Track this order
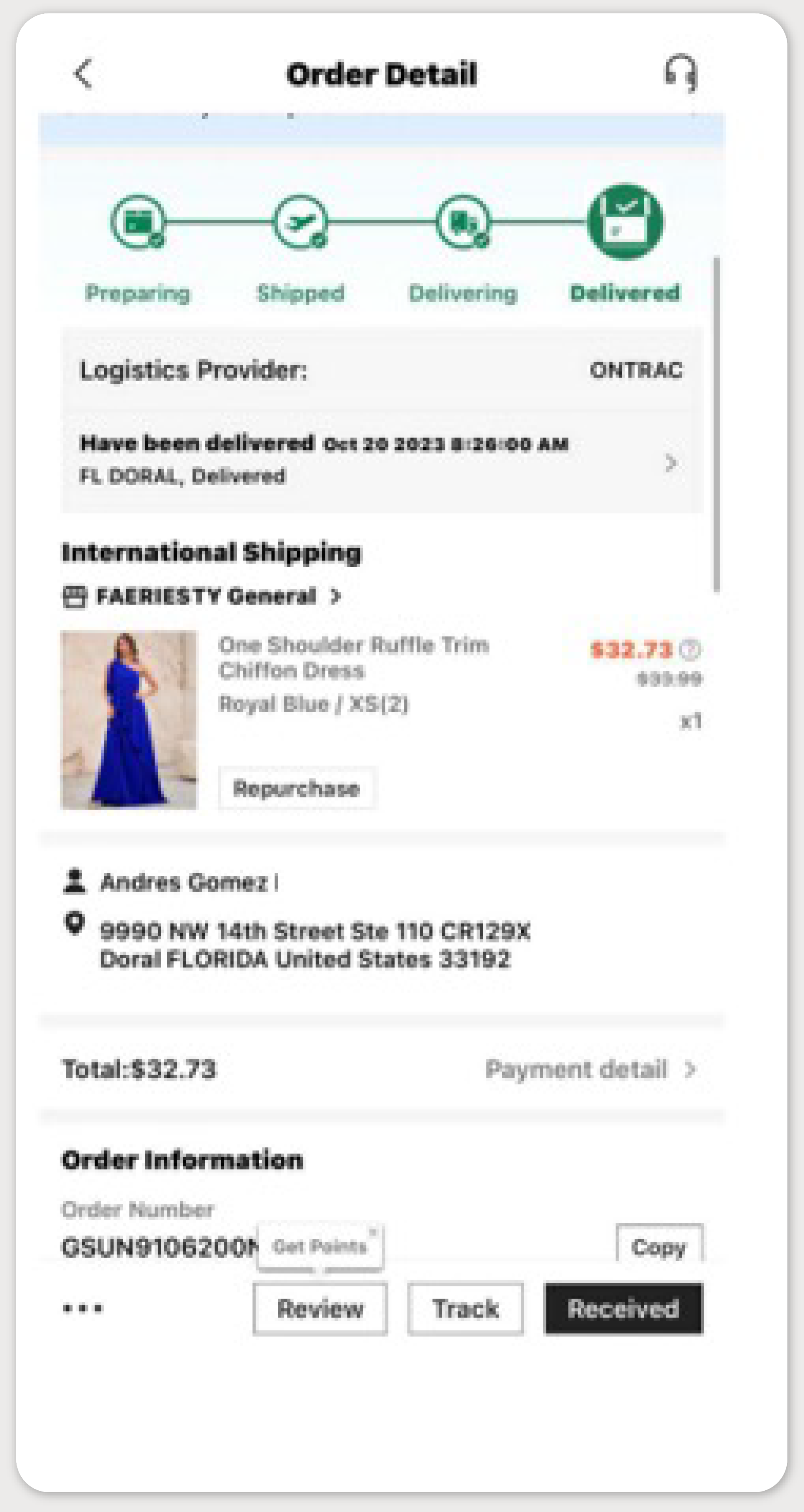804x1512 pixels. coord(465,1309)
